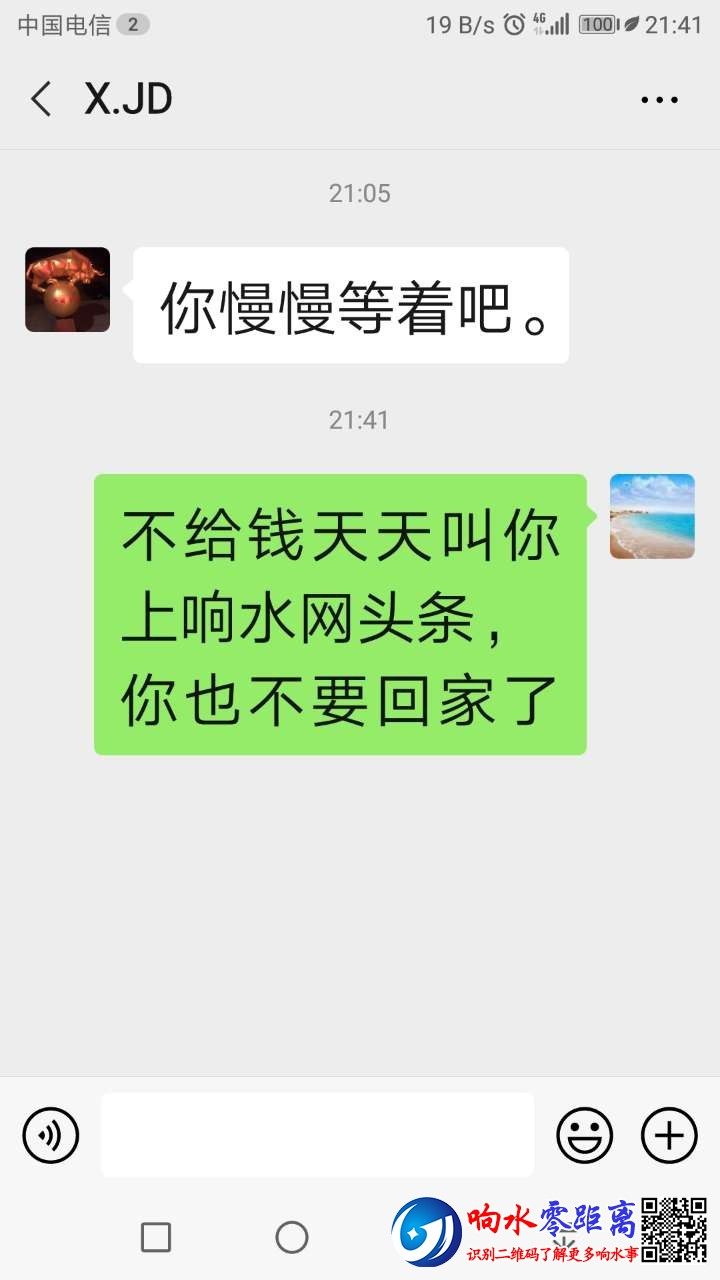
Task: Go back from the X.JD chat
Action: click(41, 99)
